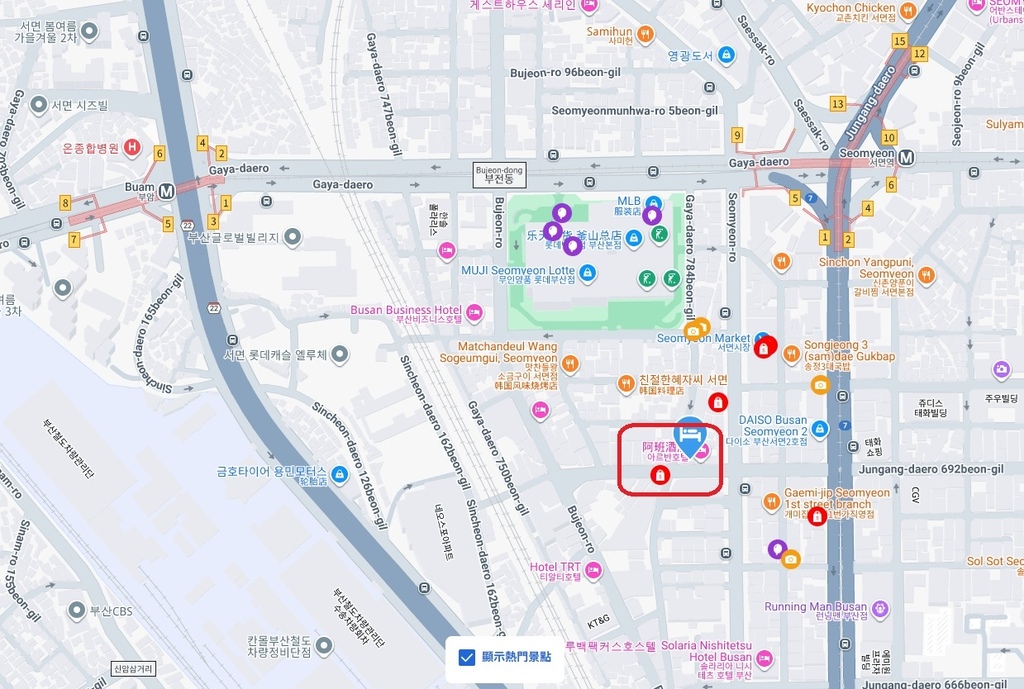Open the Busan Business Hotel marker
The height and width of the screenshot is (689, 1024).
474,310
